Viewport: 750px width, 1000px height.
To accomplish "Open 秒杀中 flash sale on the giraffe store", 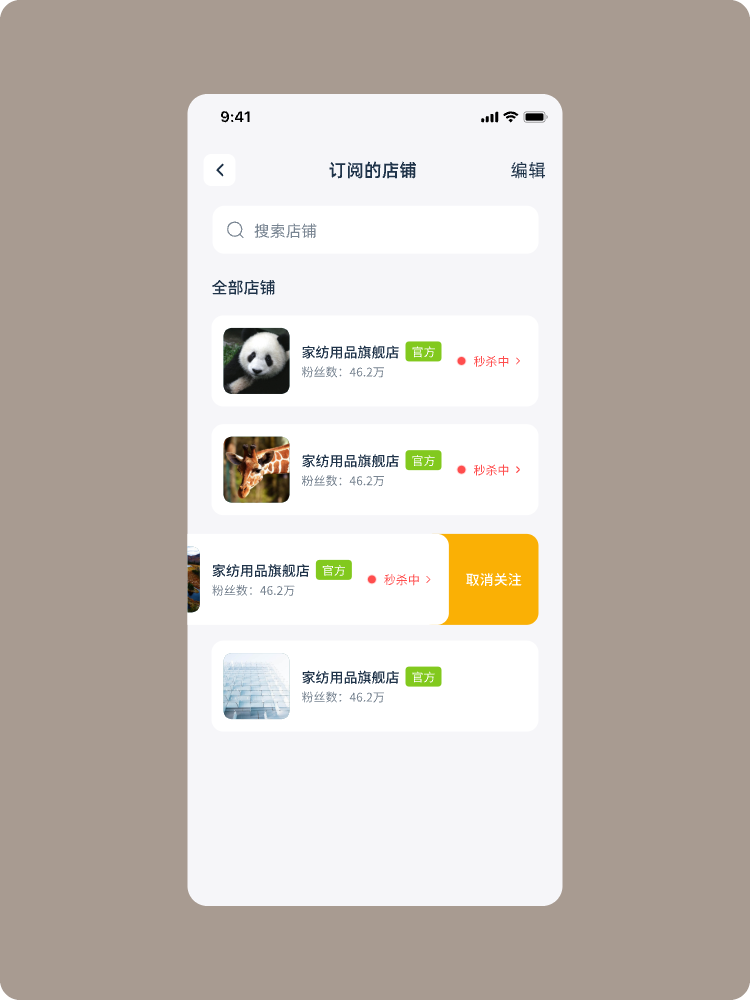I will click(x=490, y=470).
